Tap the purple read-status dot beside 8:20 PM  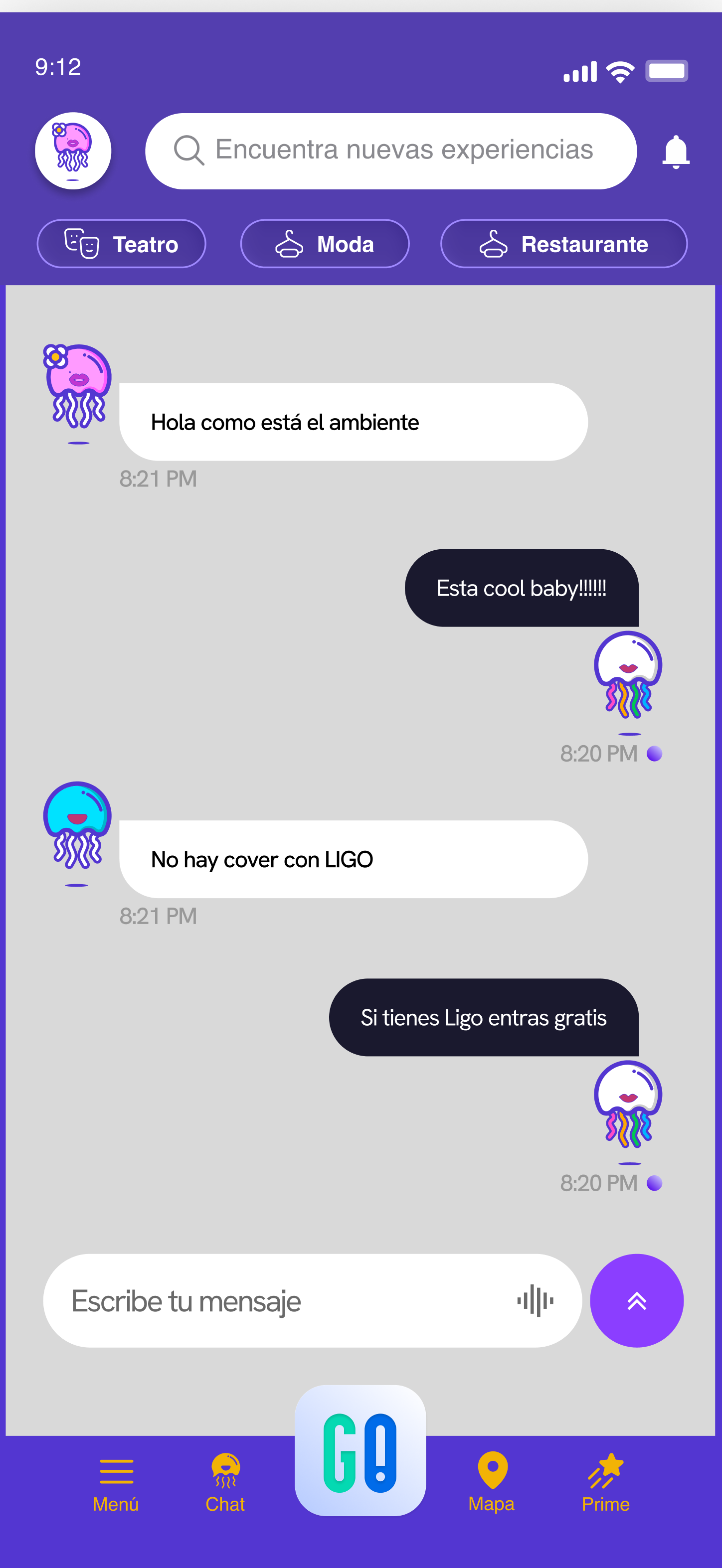(655, 754)
